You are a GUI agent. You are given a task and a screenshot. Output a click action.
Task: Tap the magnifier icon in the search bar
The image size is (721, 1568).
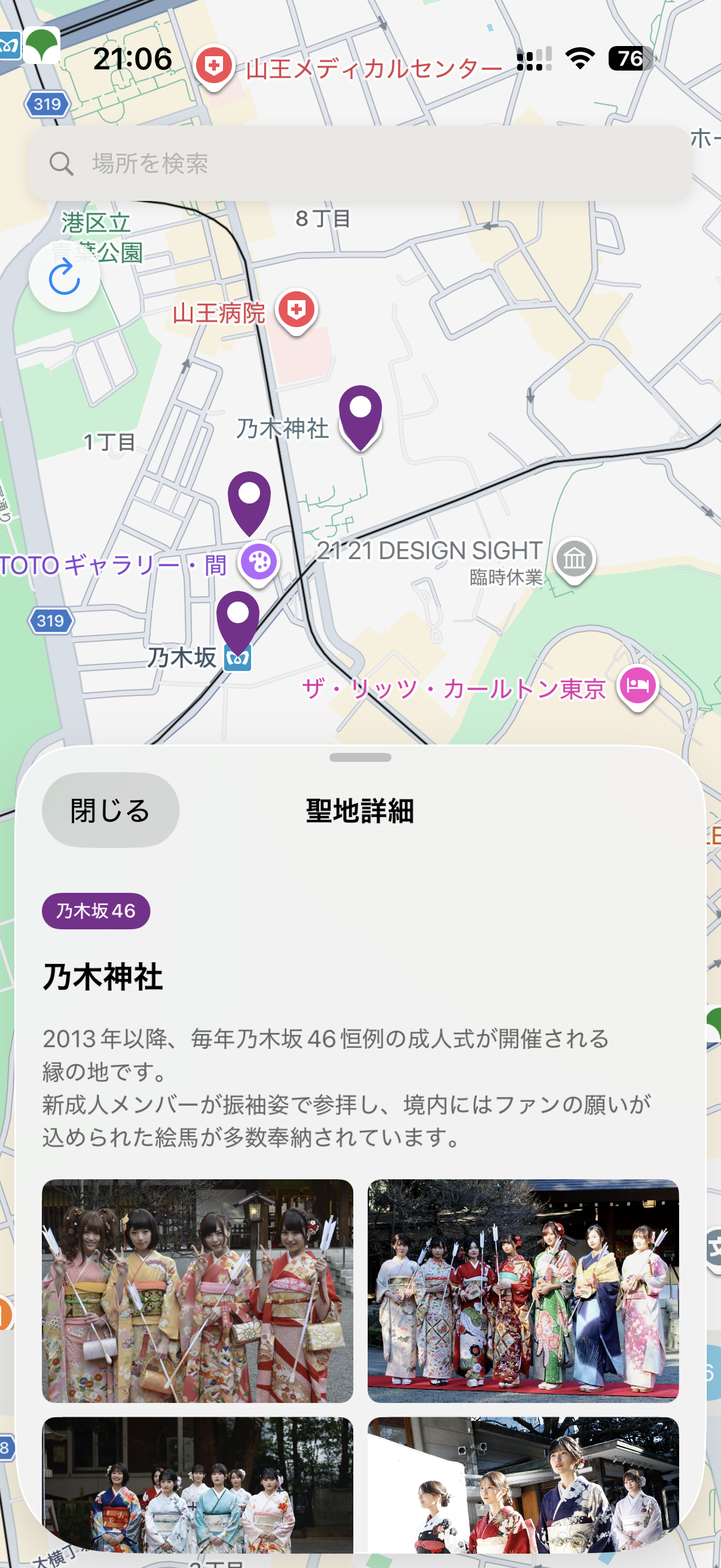61,163
